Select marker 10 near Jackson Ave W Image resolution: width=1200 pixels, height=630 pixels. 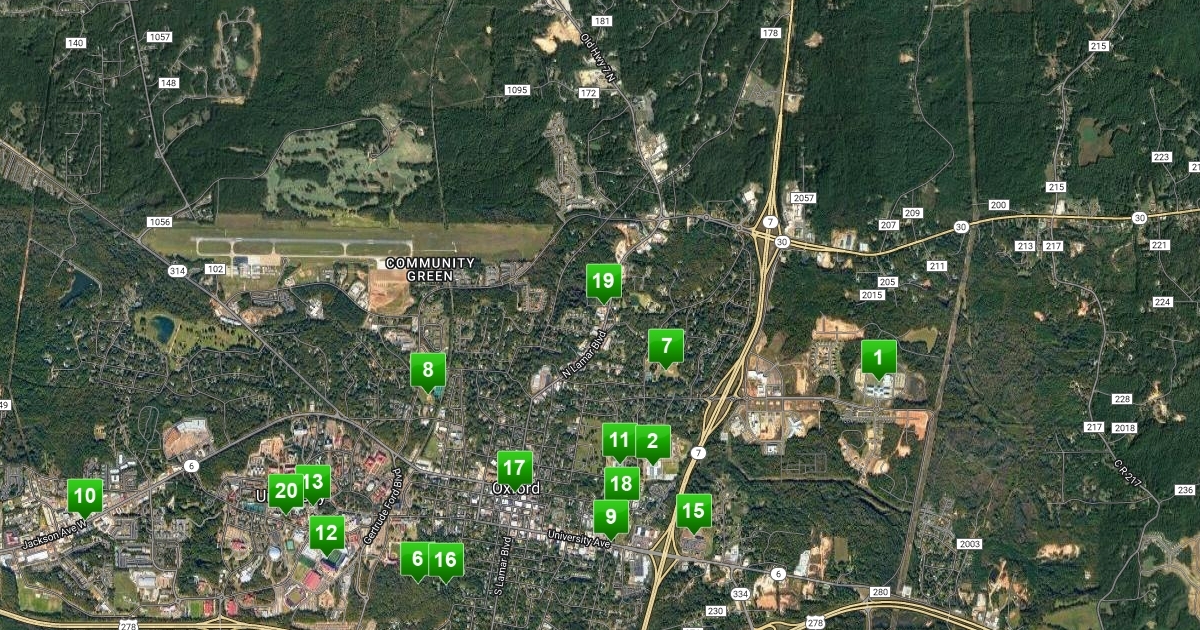85,495
